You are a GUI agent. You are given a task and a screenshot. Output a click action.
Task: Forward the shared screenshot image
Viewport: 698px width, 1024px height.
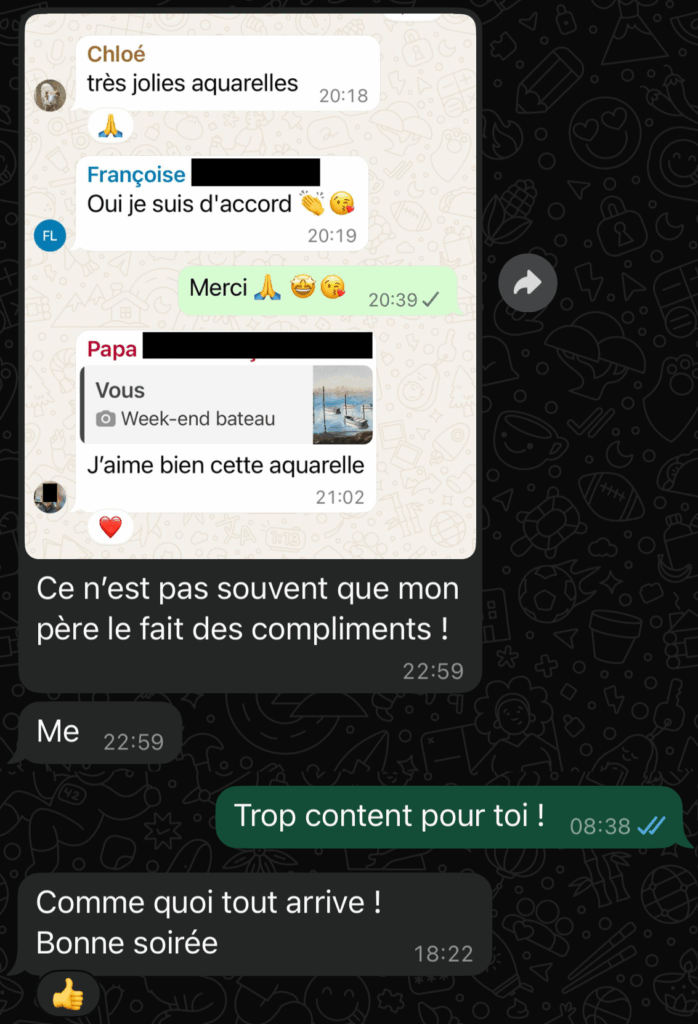coord(527,284)
